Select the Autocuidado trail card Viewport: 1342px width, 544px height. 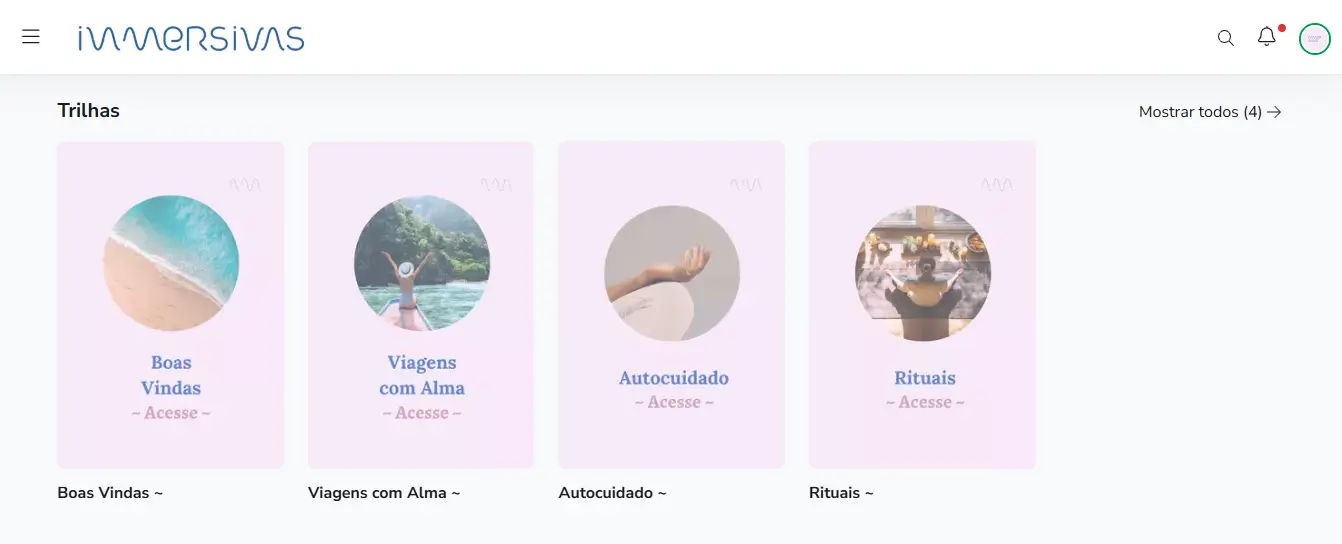(672, 305)
